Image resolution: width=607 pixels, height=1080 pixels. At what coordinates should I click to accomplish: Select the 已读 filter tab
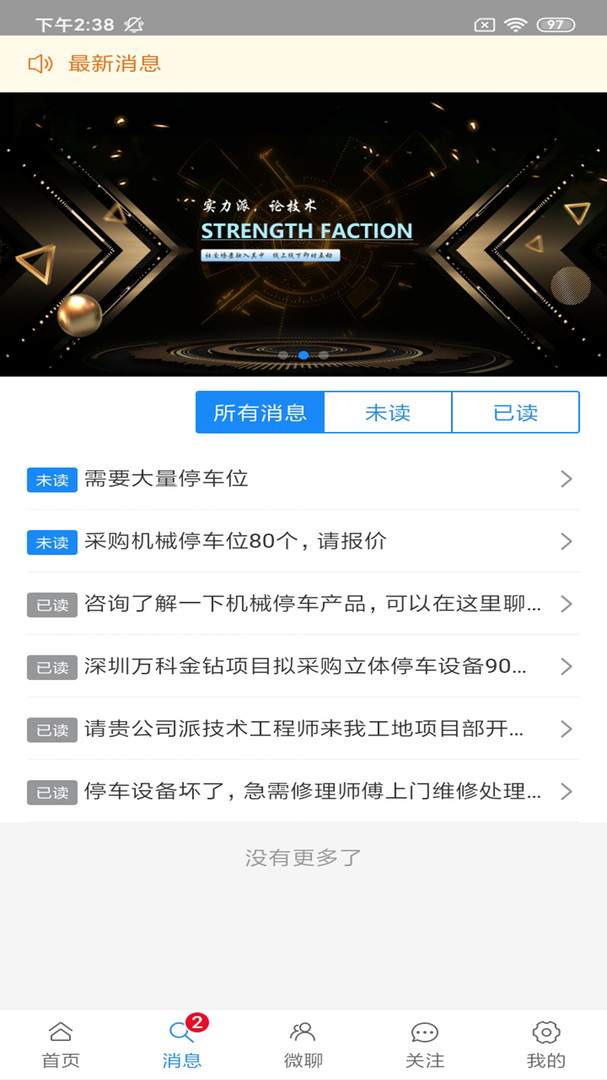click(515, 413)
